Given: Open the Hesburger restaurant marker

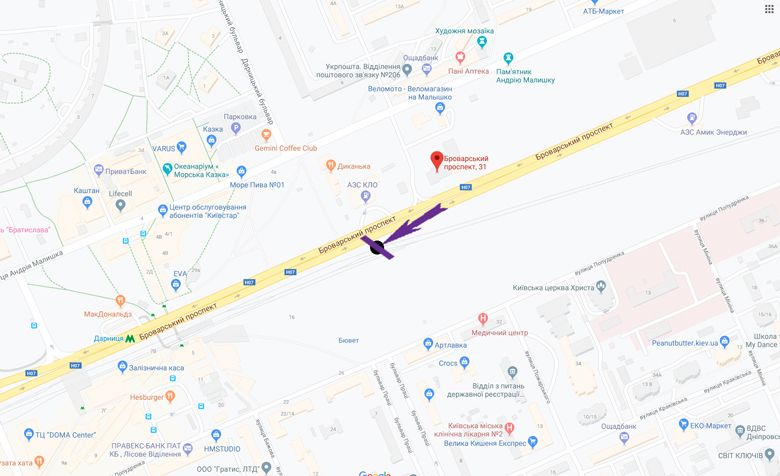Looking at the screenshot, I should (x=169, y=397).
